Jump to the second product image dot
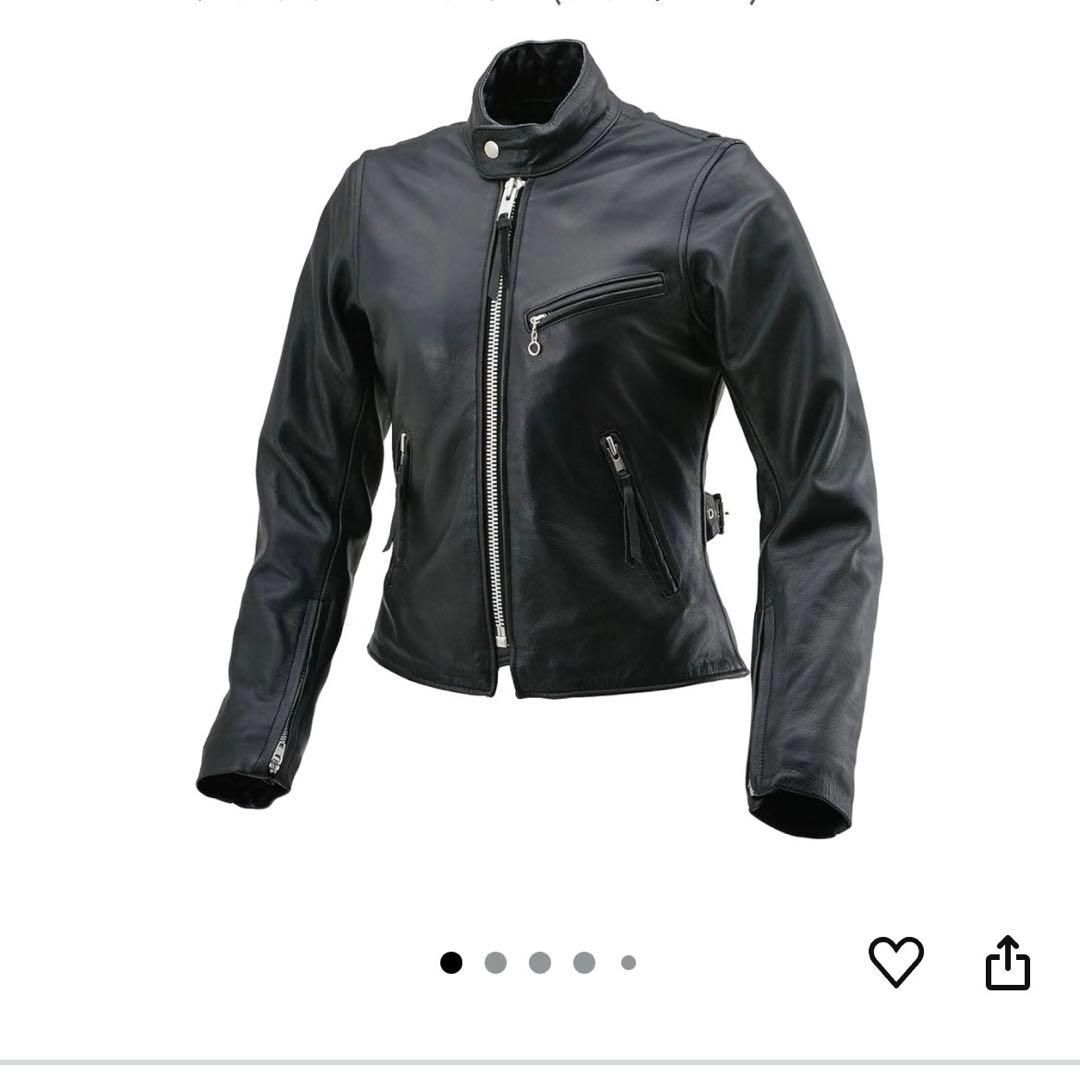1080x1080 pixels. tap(495, 963)
